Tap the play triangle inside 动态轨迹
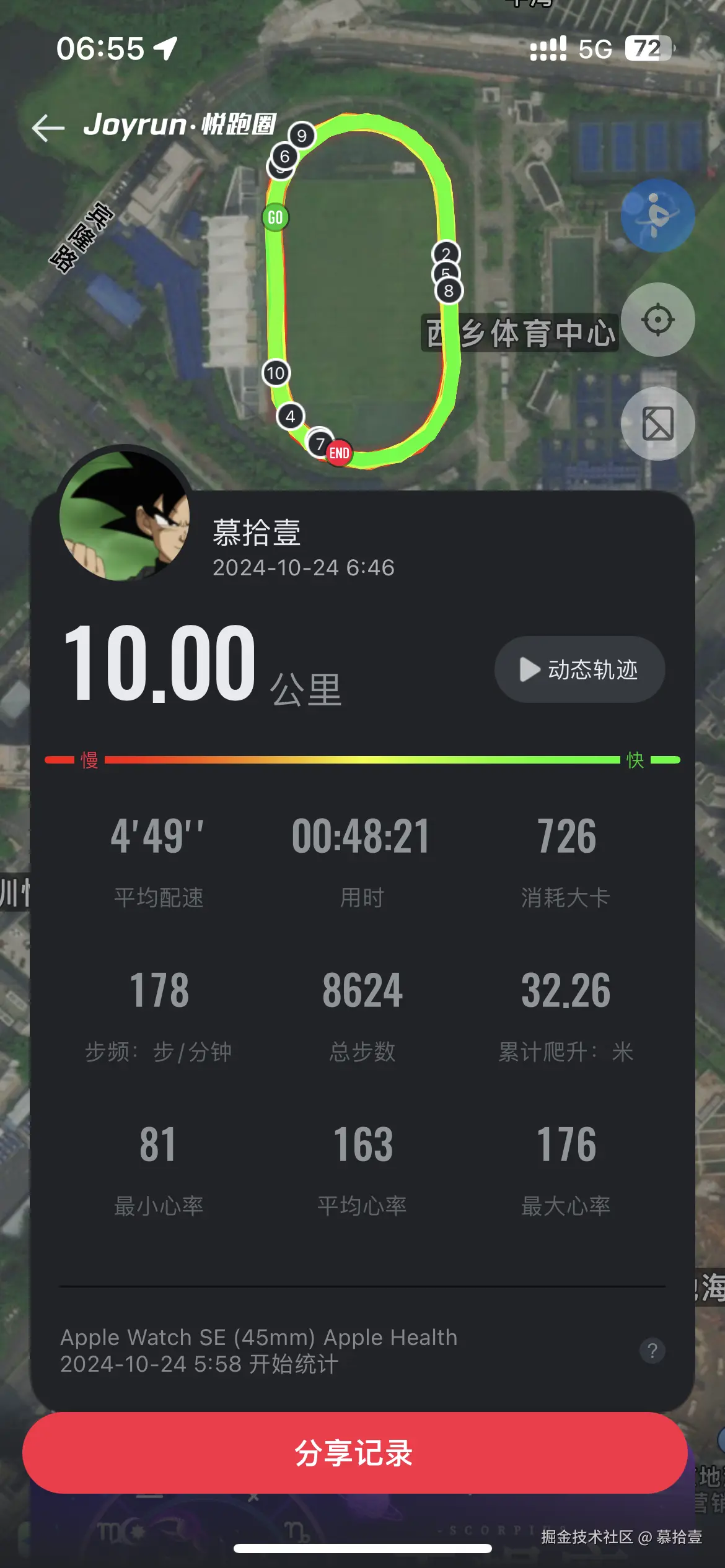 tap(530, 669)
